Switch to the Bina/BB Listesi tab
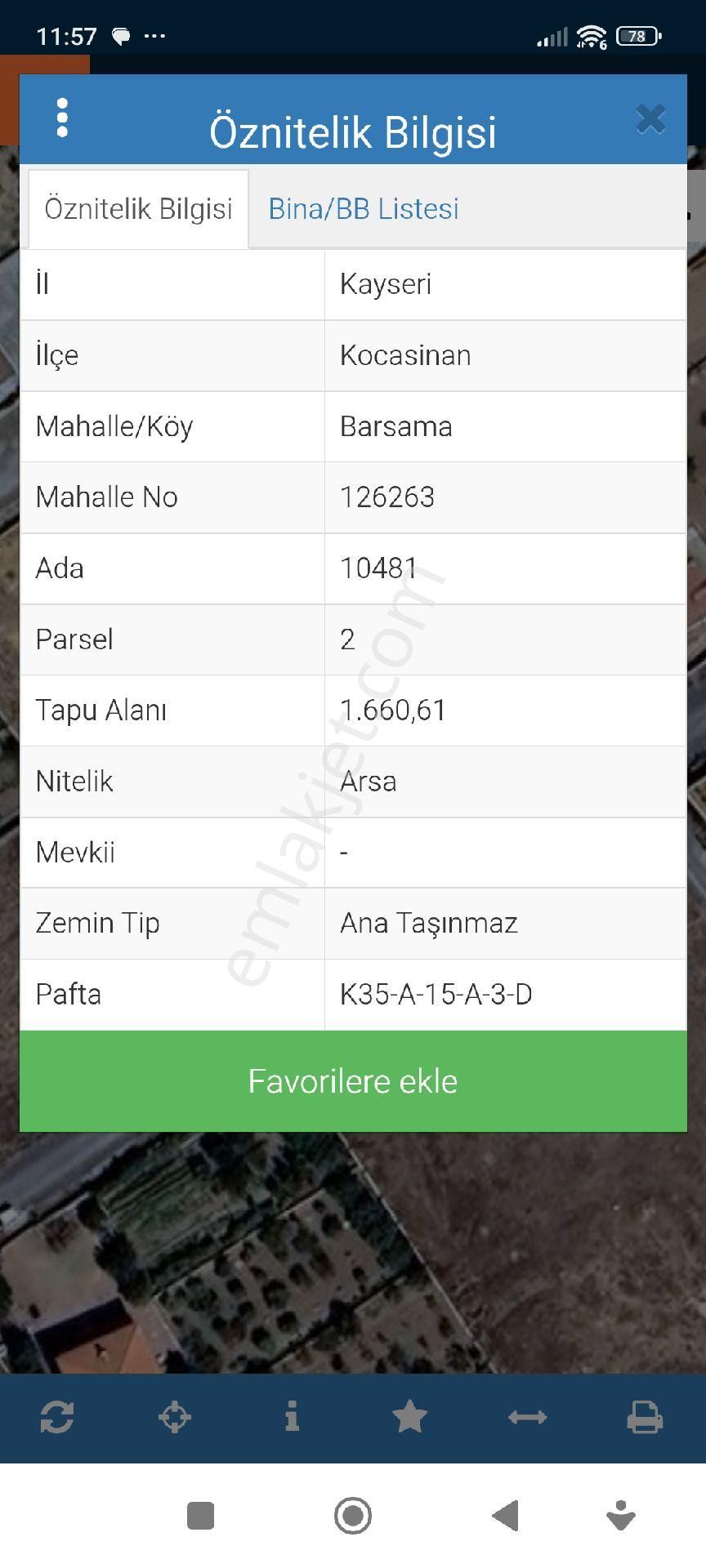 tap(364, 209)
